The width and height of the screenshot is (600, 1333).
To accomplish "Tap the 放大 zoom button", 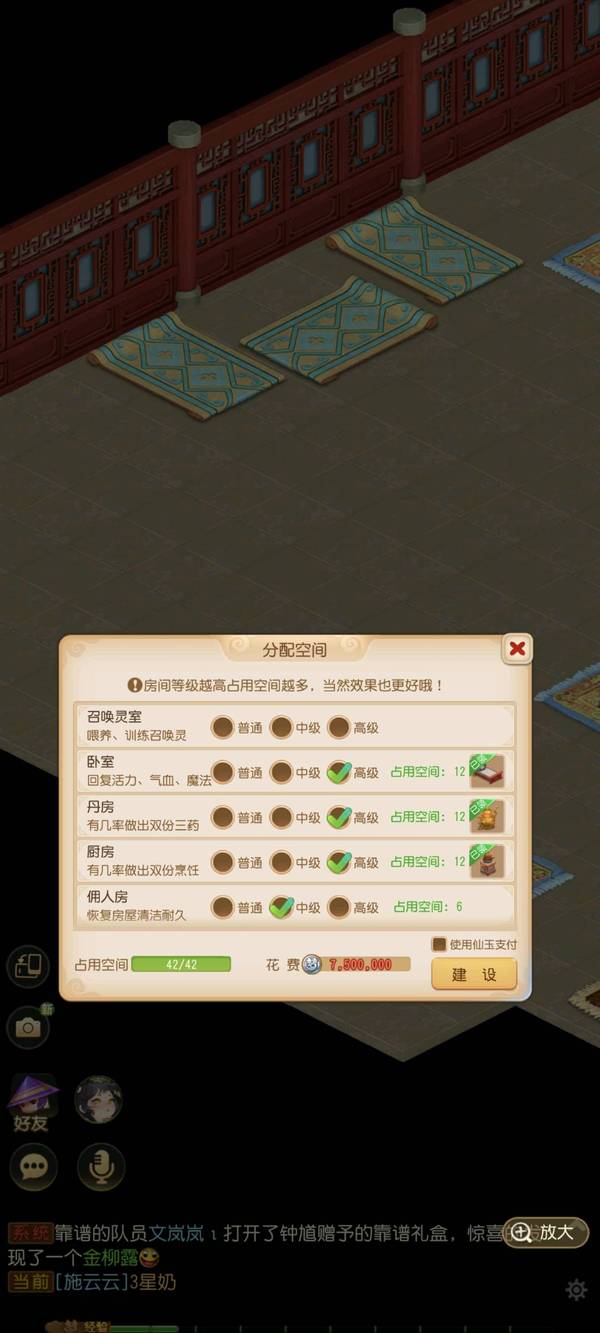I will pos(545,1232).
